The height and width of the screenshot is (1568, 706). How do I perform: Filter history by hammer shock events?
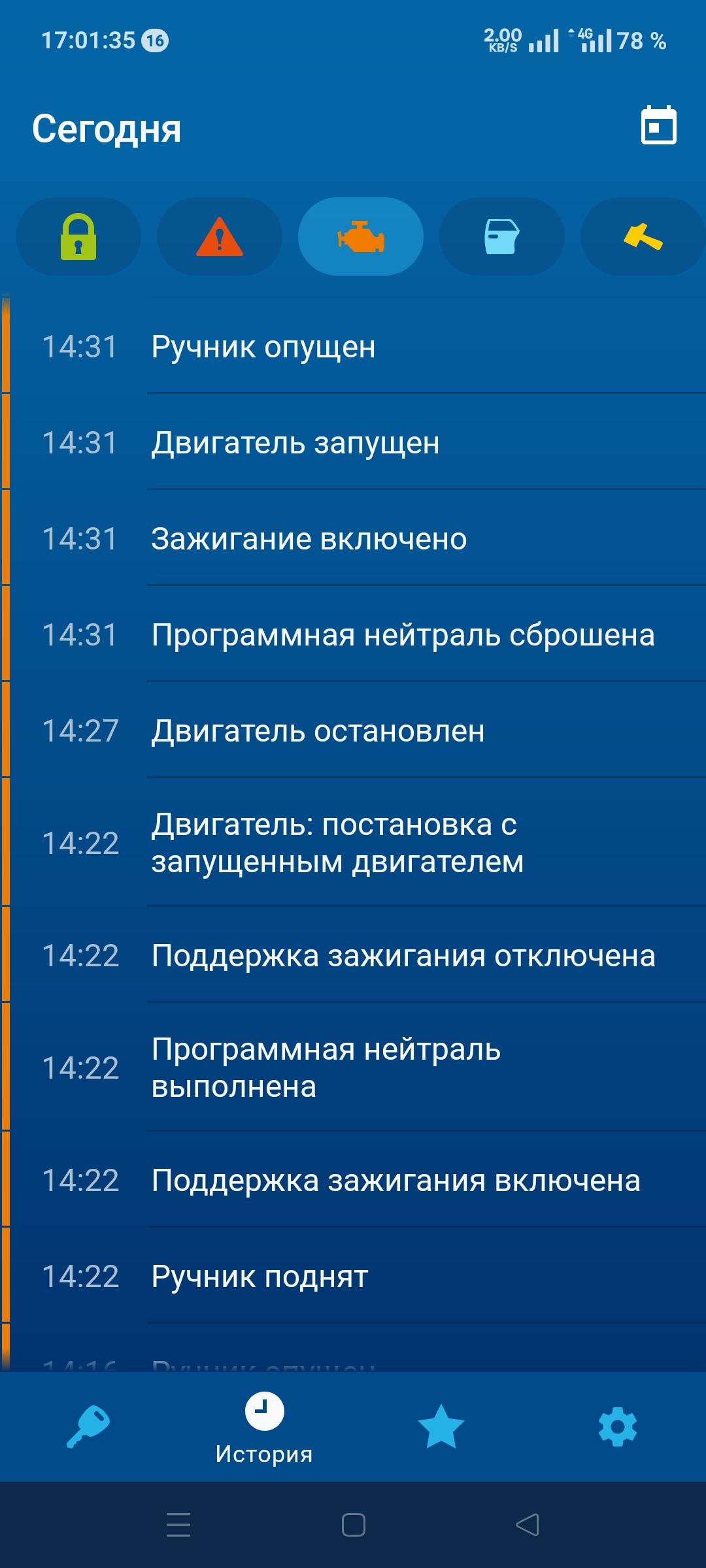tap(643, 237)
